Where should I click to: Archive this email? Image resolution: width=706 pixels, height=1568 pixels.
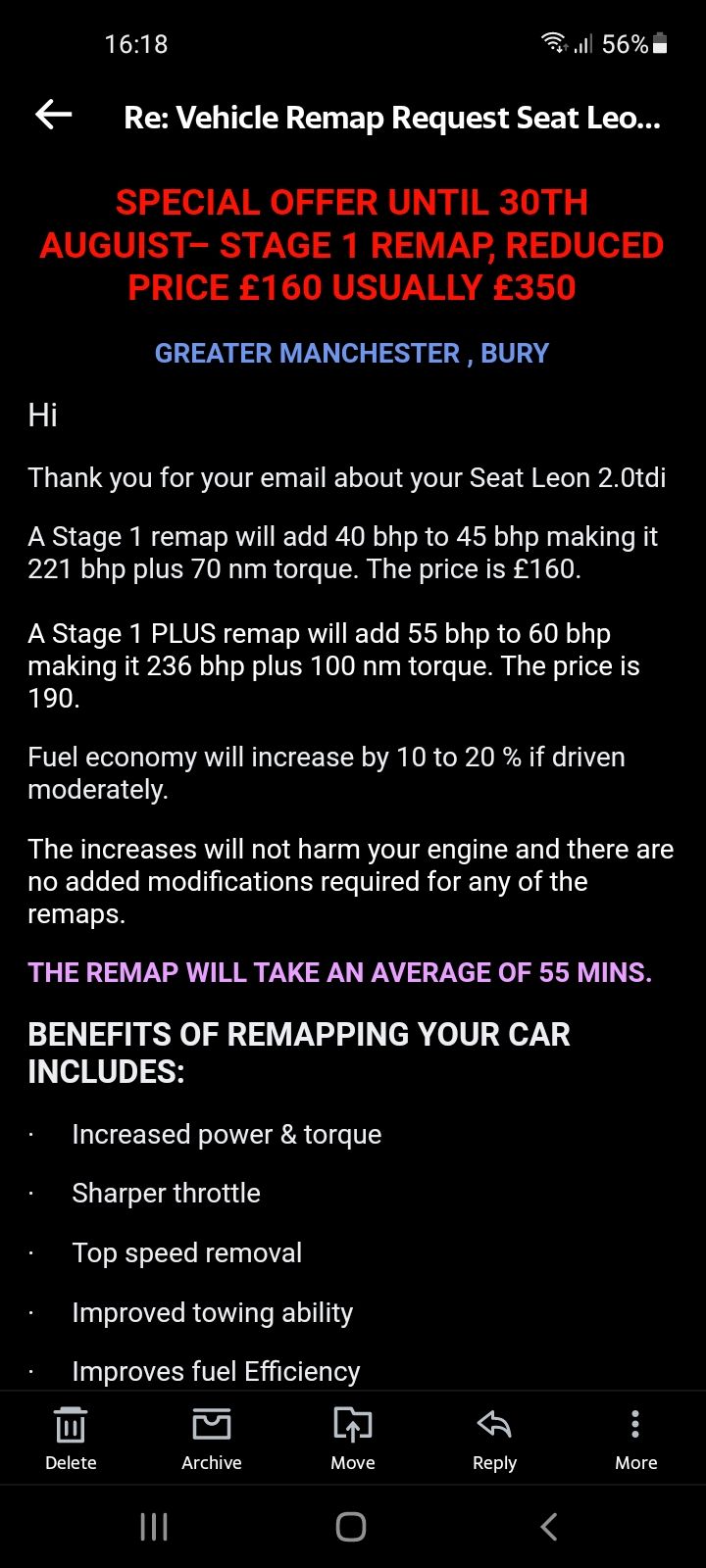click(212, 1437)
